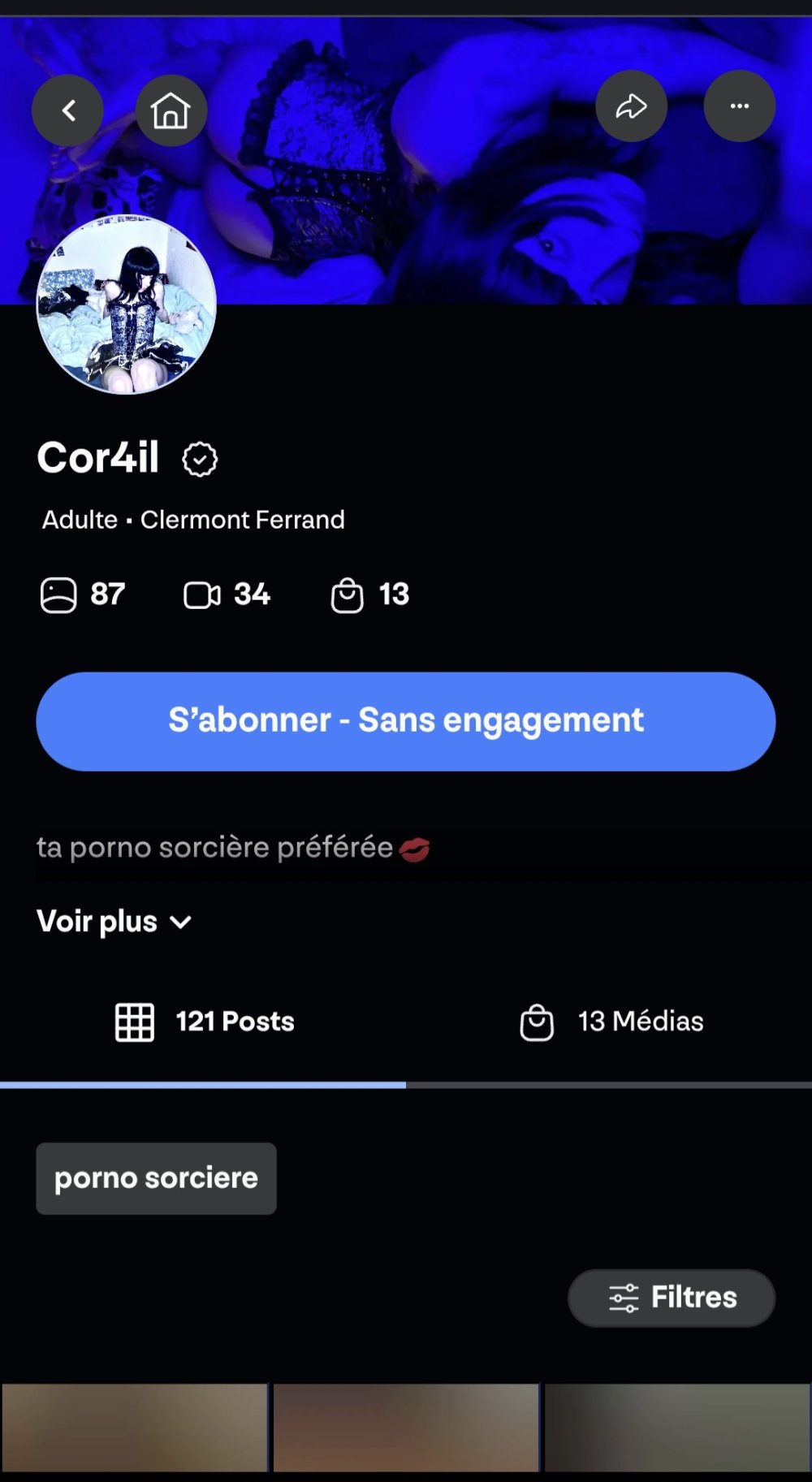The width and height of the screenshot is (812, 1482).
Task: Switch to the 13 Médias tab
Action: click(612, 1022)
